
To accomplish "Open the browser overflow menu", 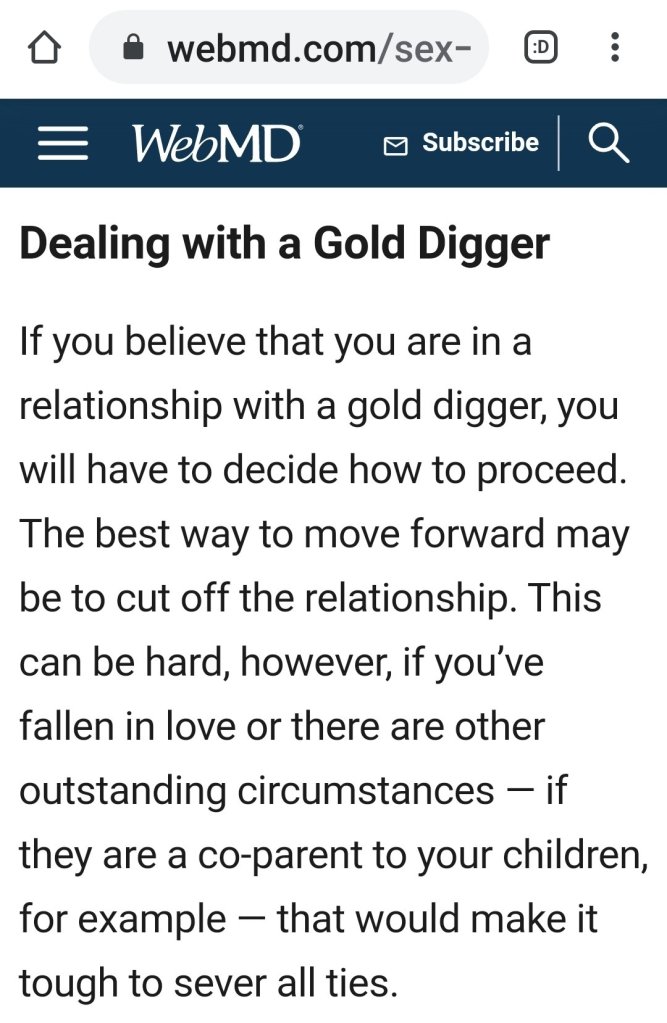I will pos(615,47).
